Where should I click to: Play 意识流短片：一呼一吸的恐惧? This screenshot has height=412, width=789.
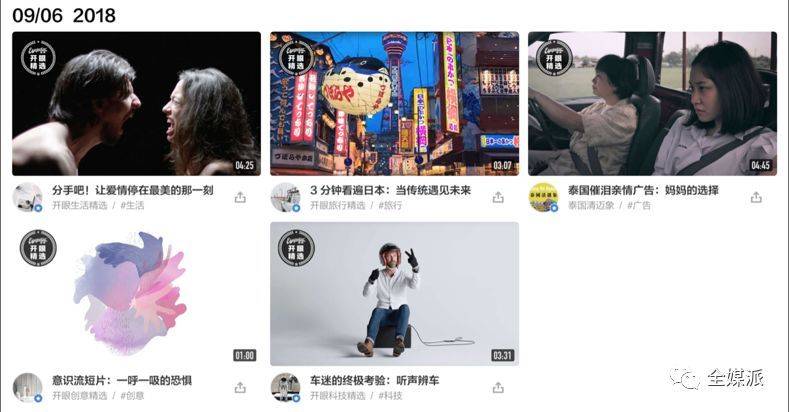pos(136,293)
